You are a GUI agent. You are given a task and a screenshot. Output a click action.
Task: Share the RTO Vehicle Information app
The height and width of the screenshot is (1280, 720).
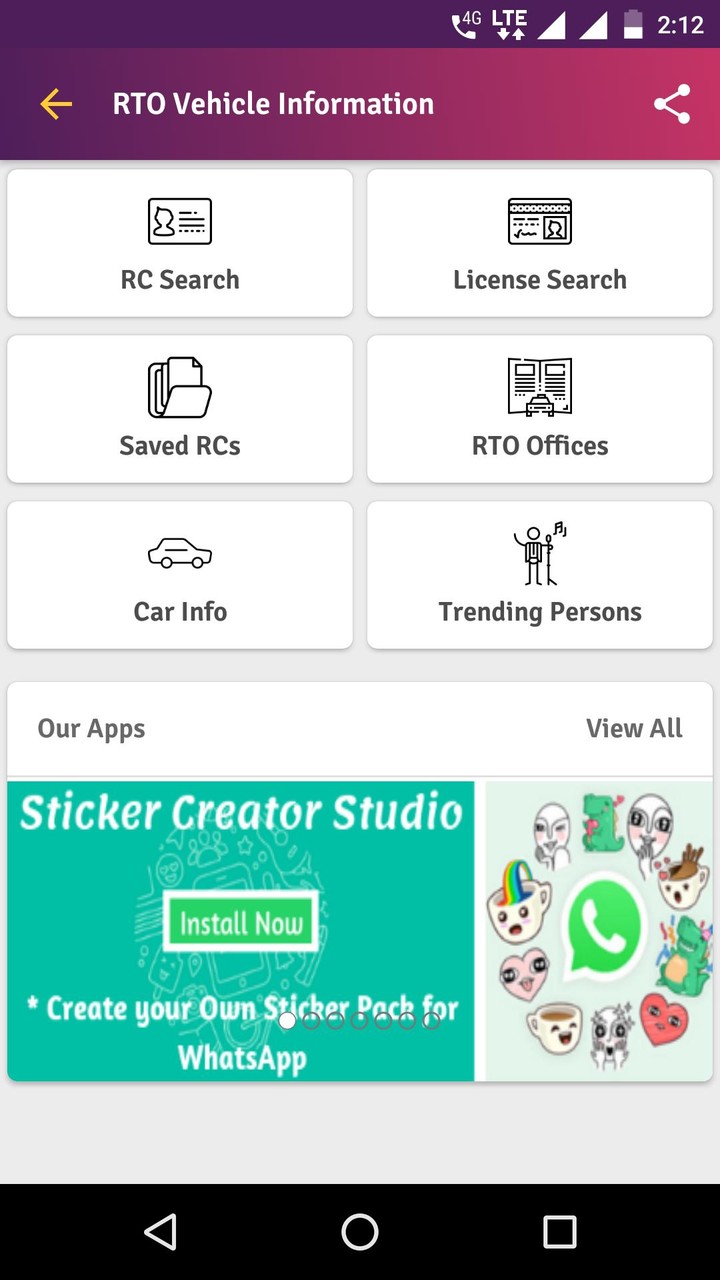(672, 104)
